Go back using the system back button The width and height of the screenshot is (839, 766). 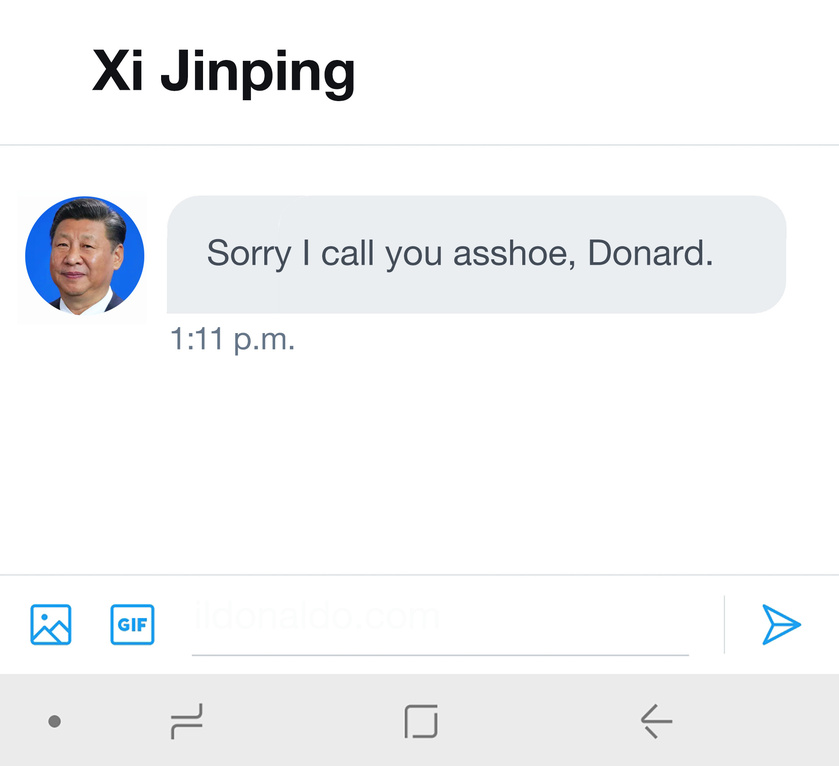655,720
